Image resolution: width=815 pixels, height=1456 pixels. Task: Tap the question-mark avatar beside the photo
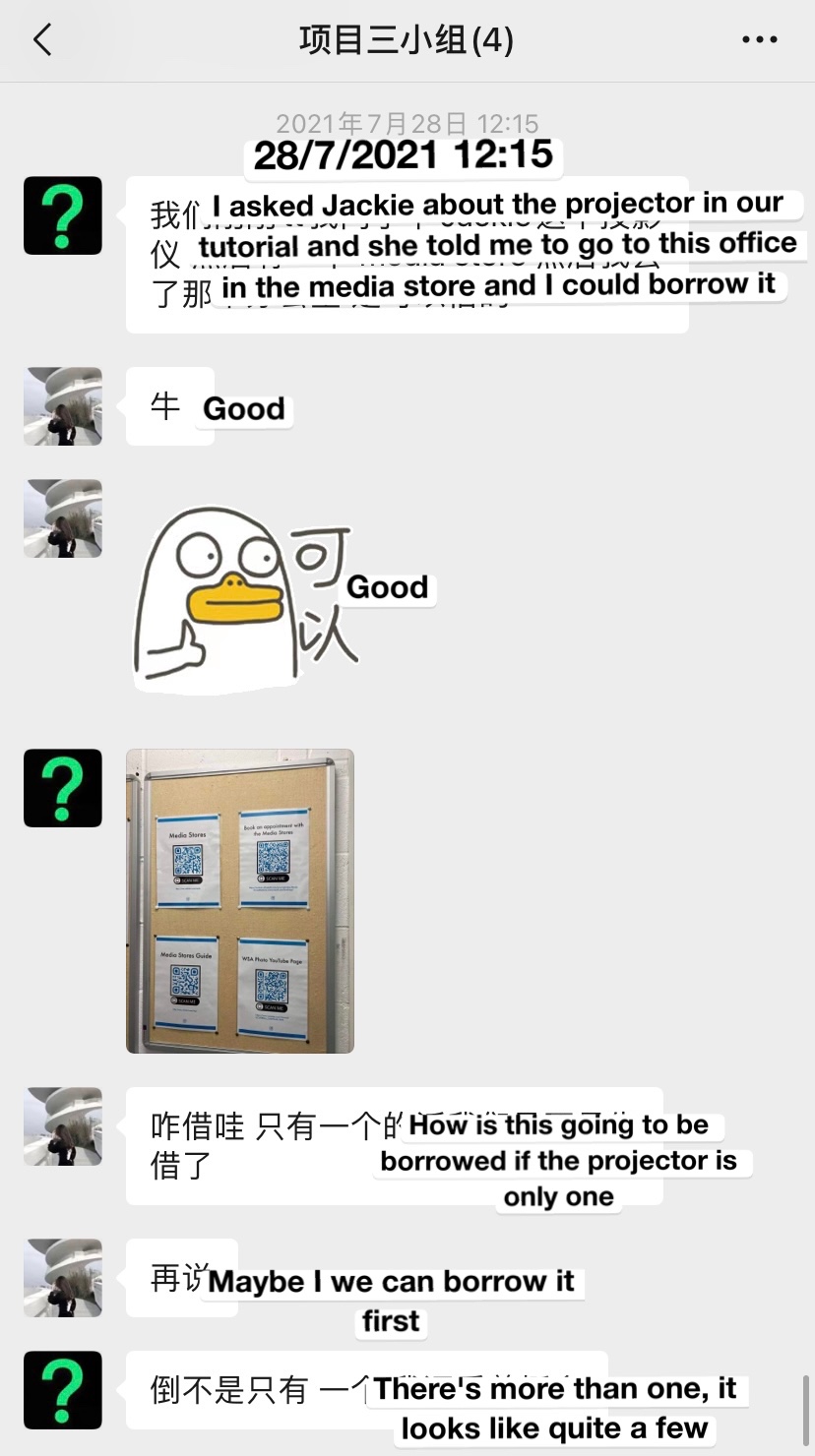click(x=63, y=788)
